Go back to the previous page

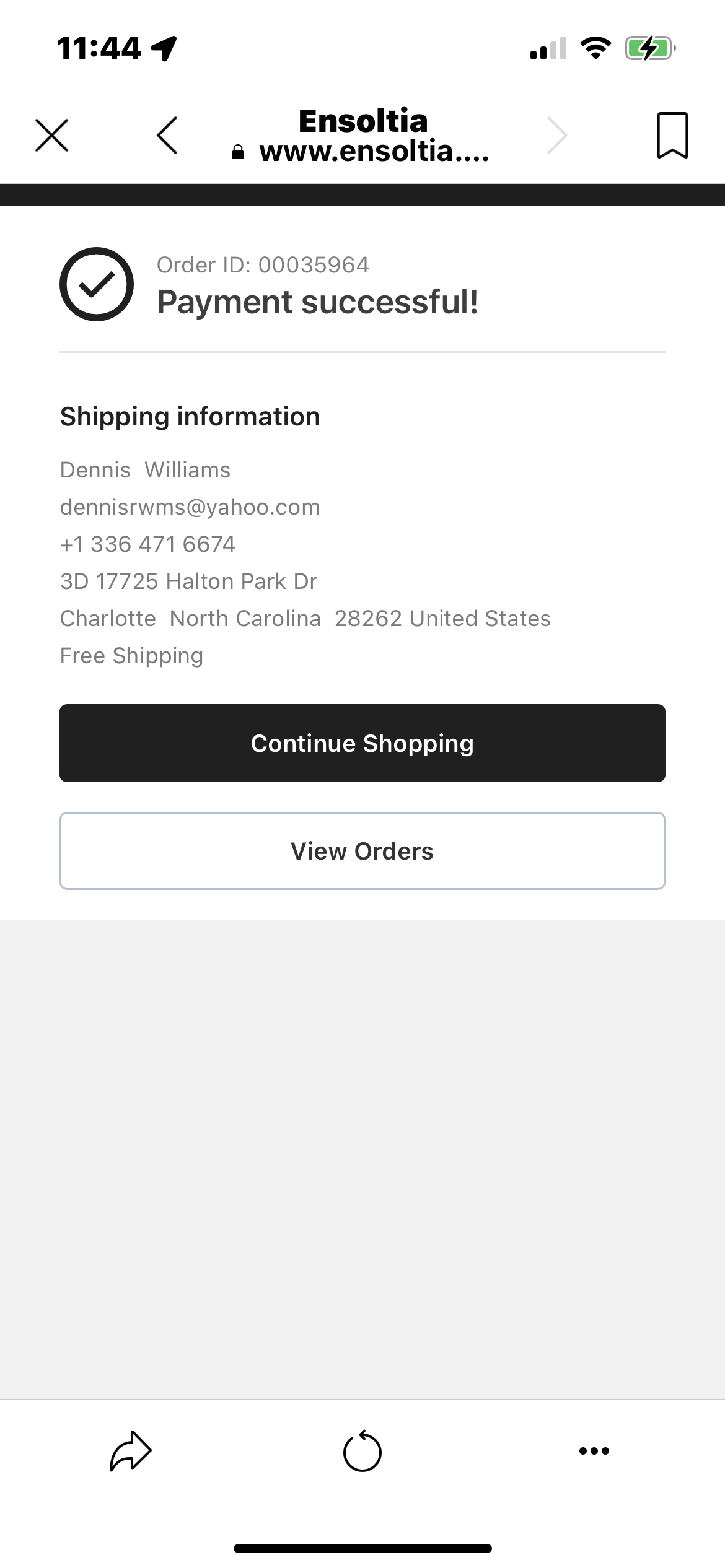167,135
